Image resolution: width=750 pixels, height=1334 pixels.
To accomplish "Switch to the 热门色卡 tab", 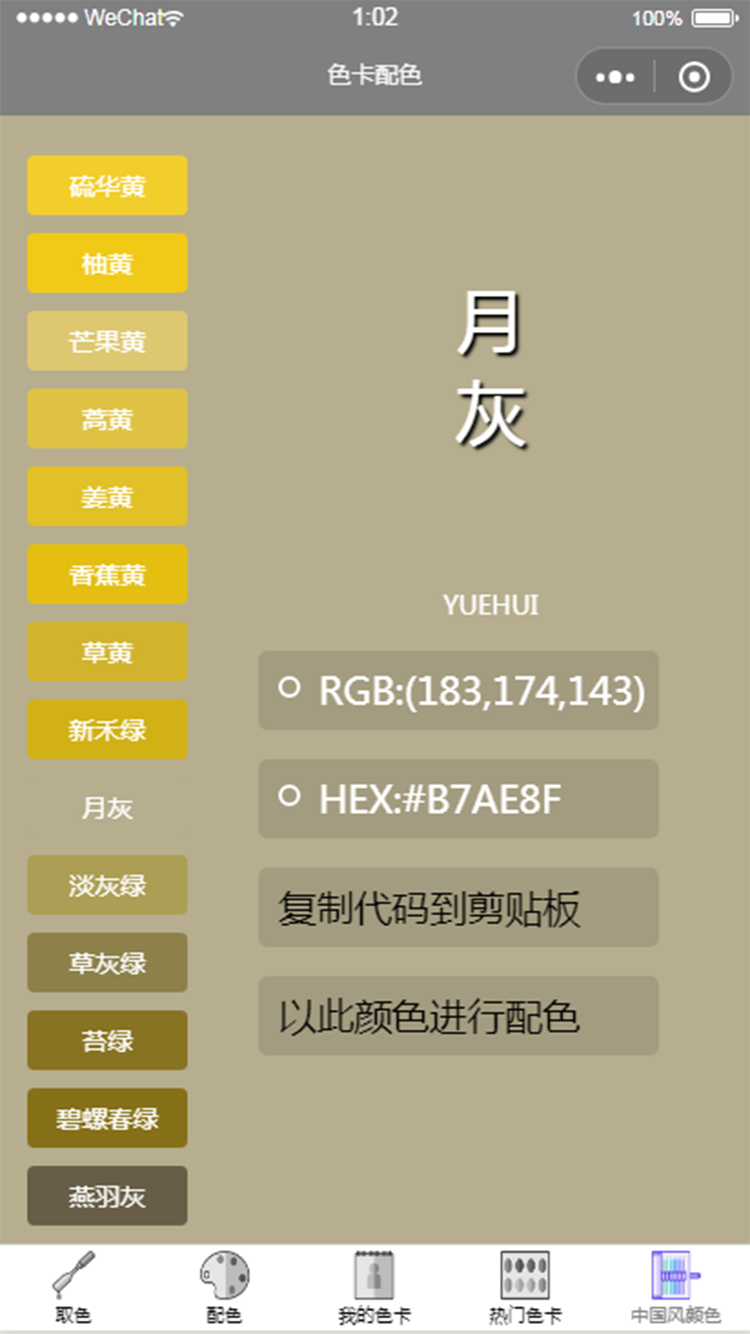I will coord(525,1288).
